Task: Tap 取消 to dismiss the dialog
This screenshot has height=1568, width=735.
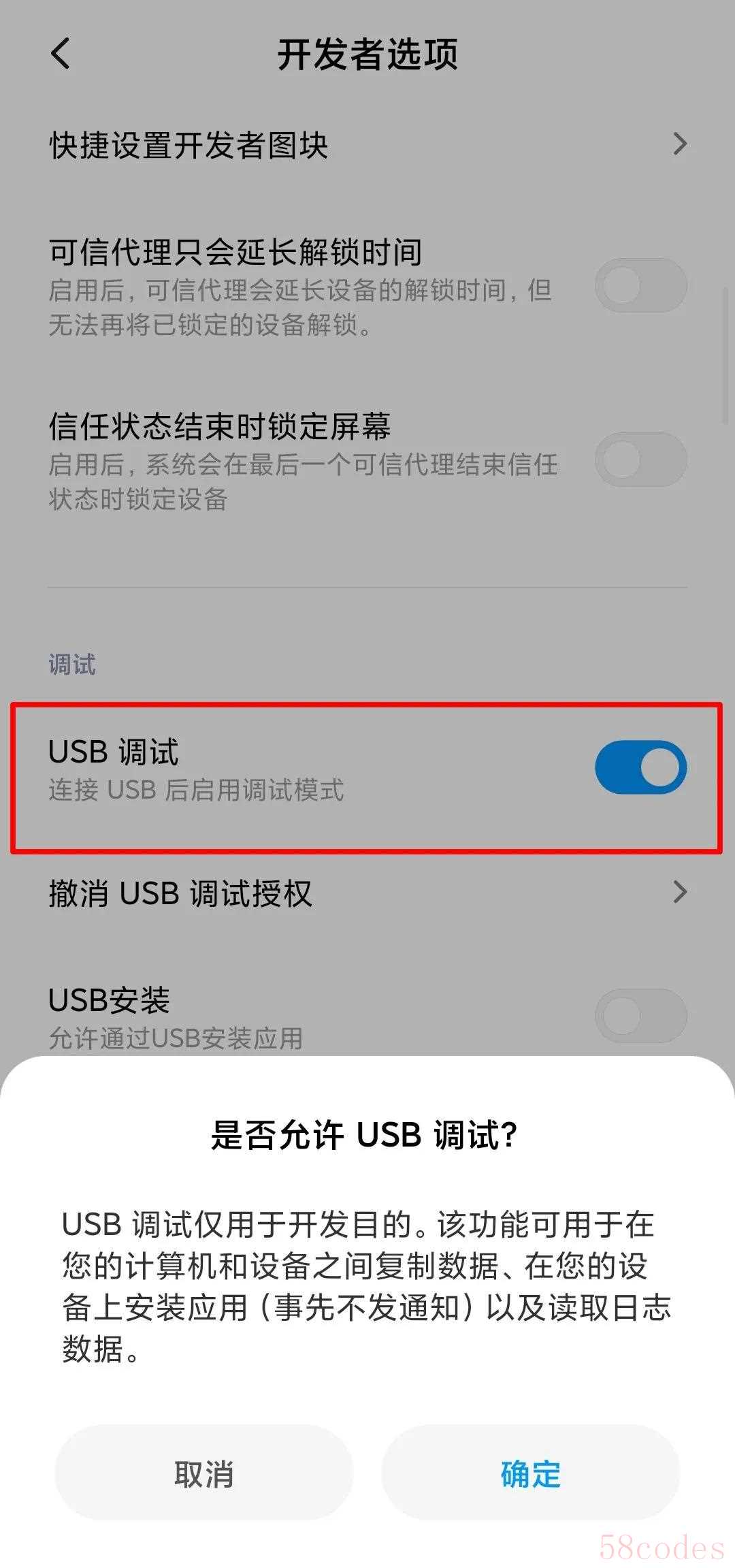Action: tap(203, 1474)
